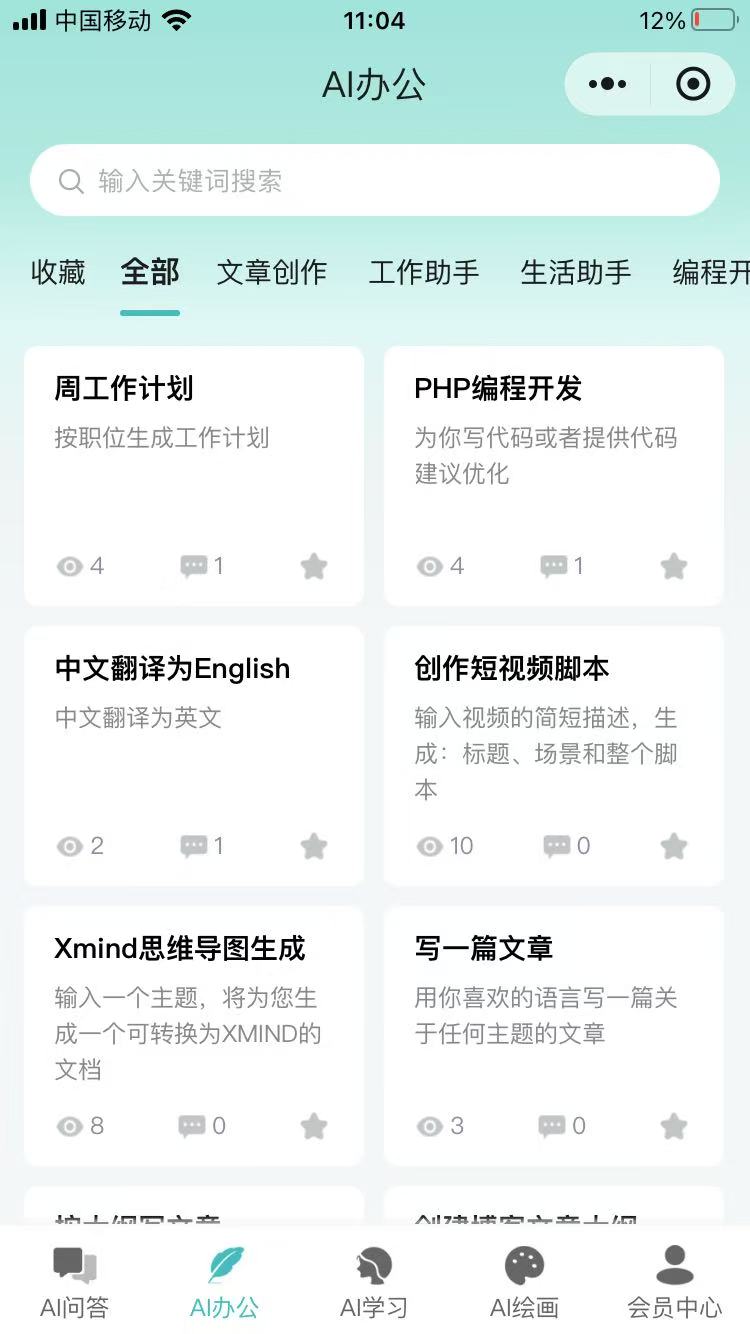
Task: Open the 中文翻译为English card
Action: 194,756
